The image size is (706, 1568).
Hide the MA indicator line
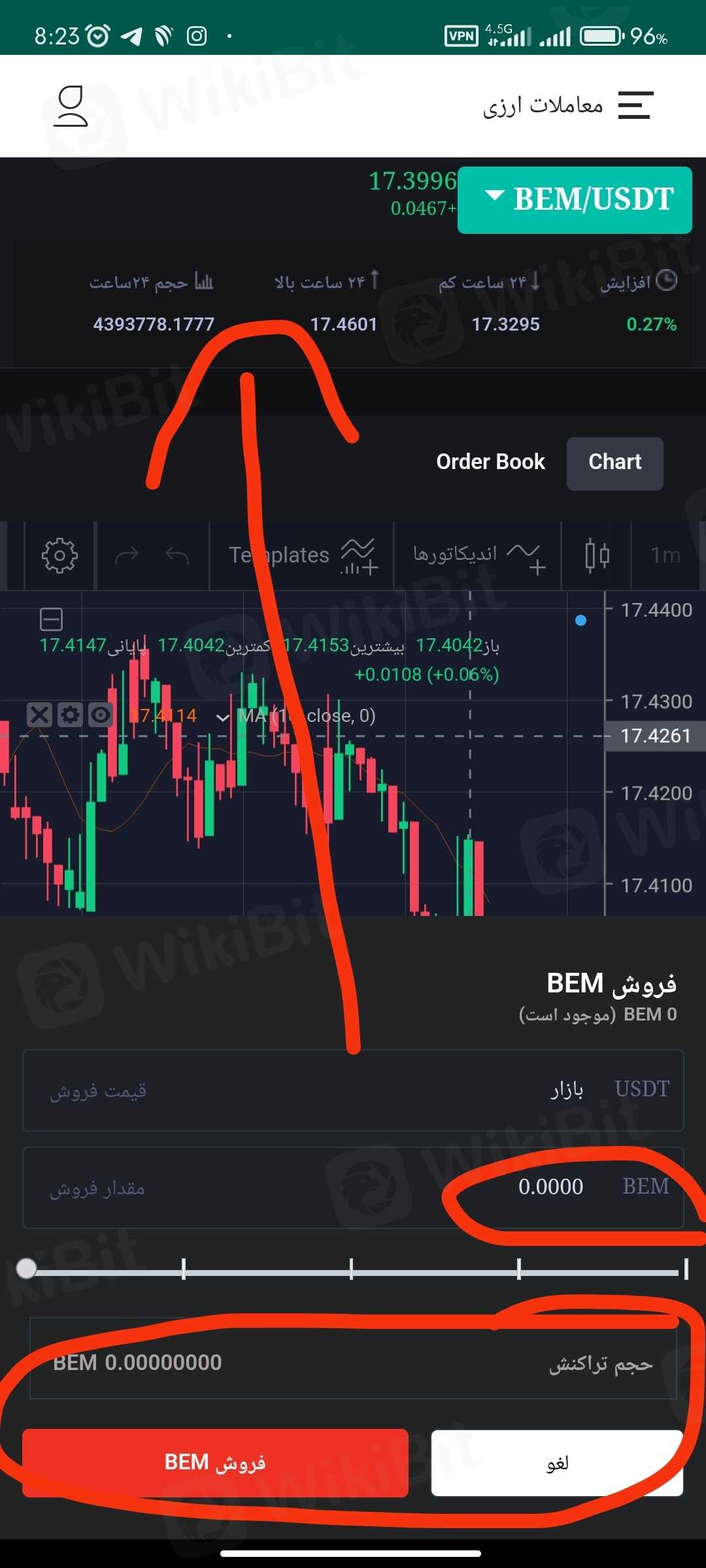[x=101, y=715]
